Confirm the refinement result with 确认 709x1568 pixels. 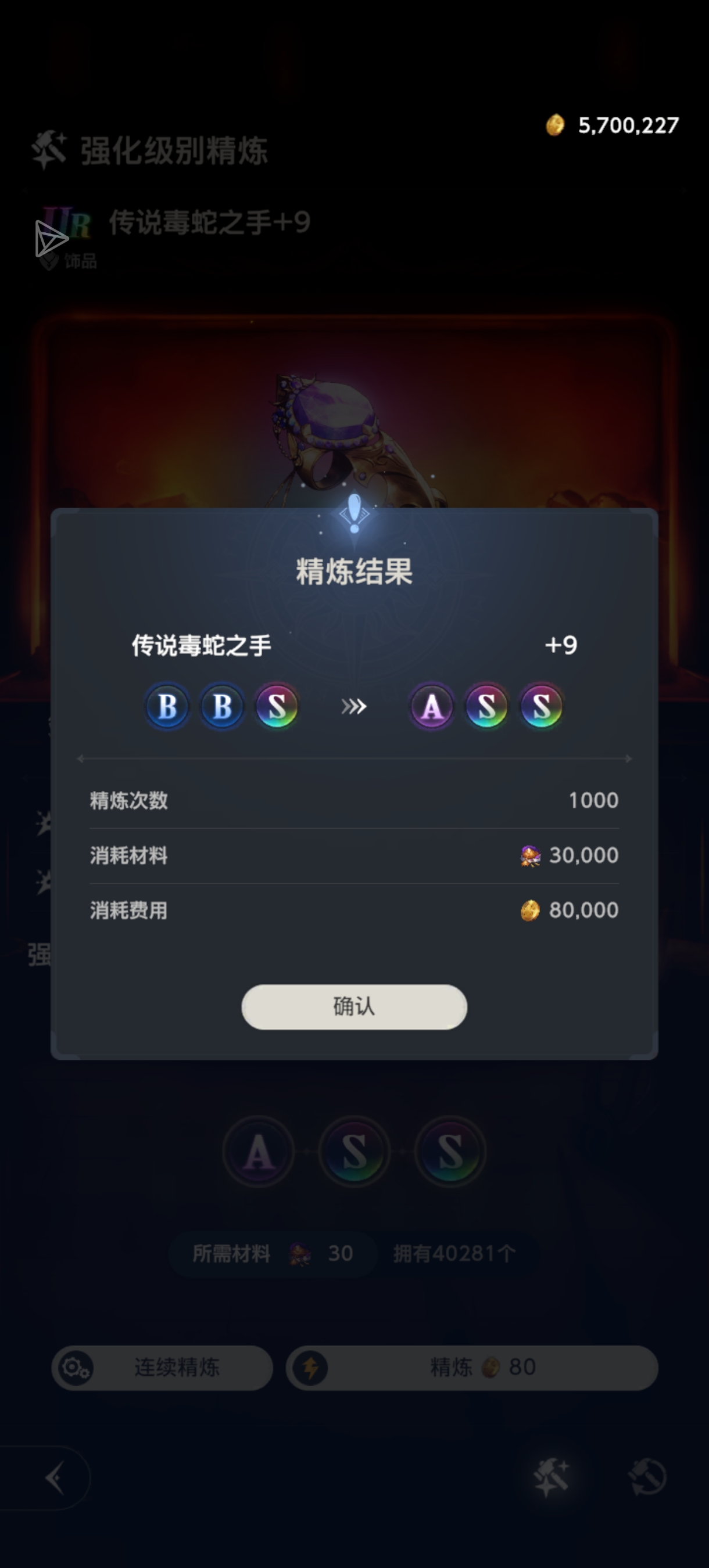354,1007
